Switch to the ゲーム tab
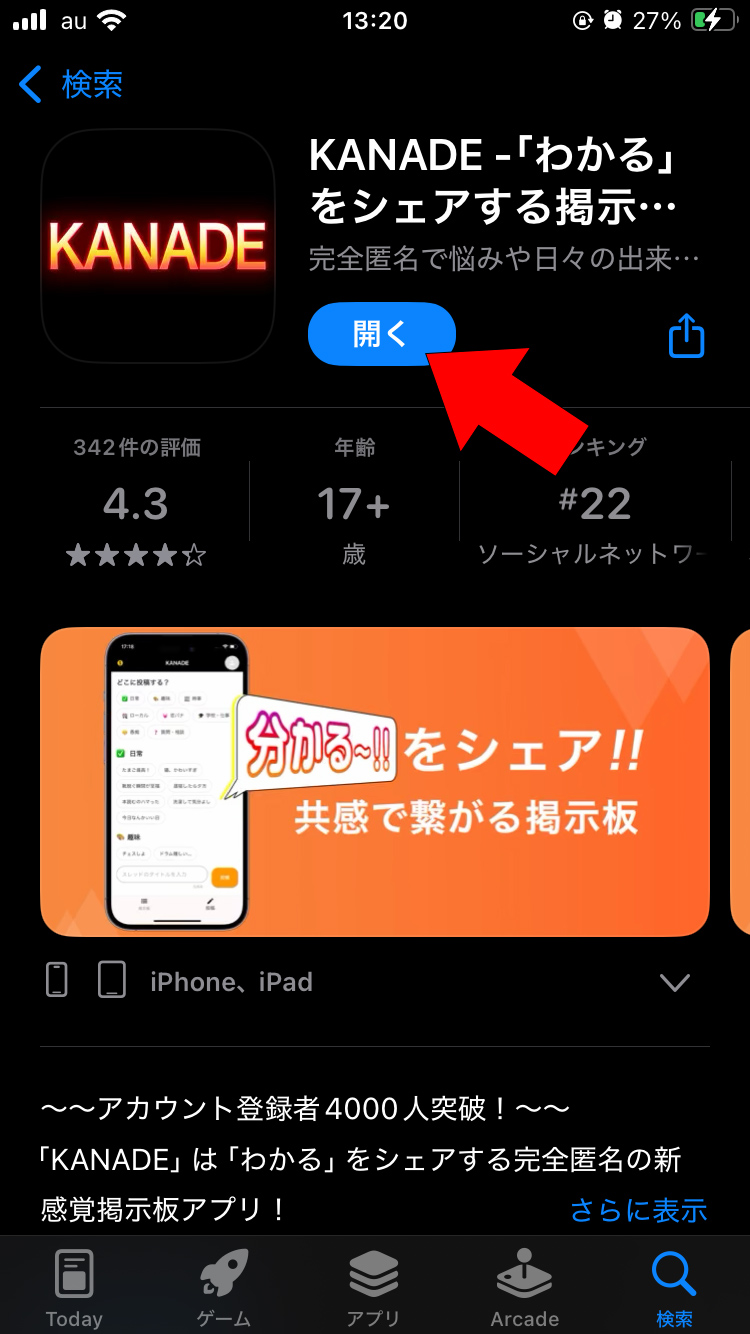The height and width of the screenshot is (1334, 750). point(224,1289)
